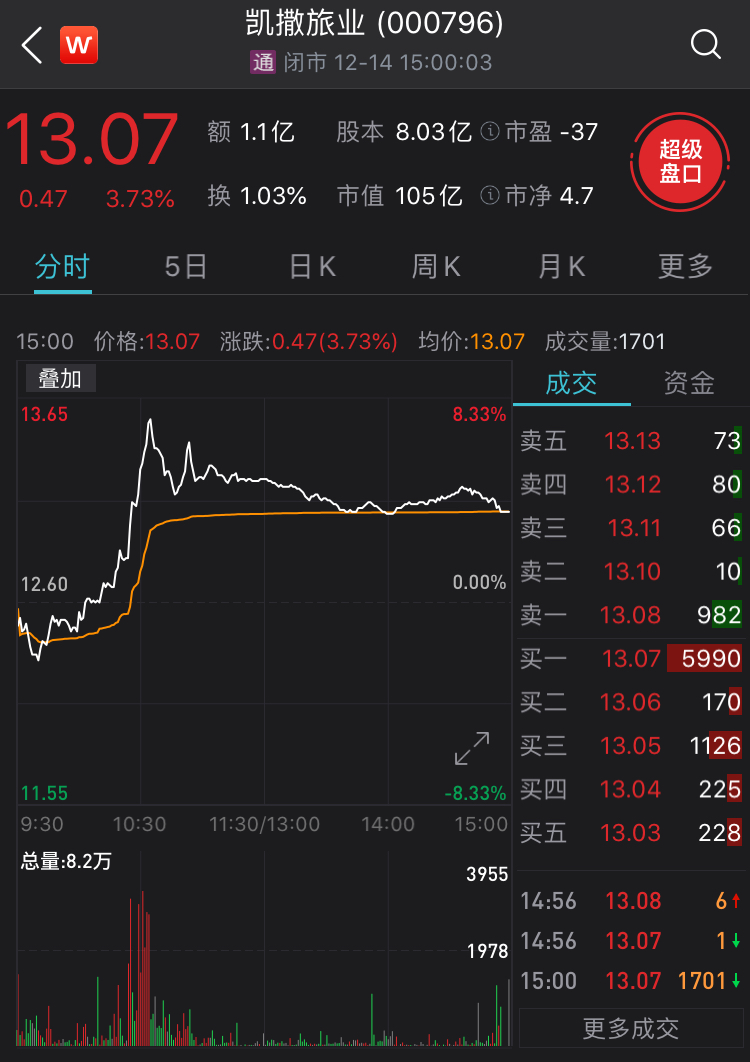The image size is (750, 1062).
Task: Tap the info icon beside 市净
Action: [x=490, y=195]
